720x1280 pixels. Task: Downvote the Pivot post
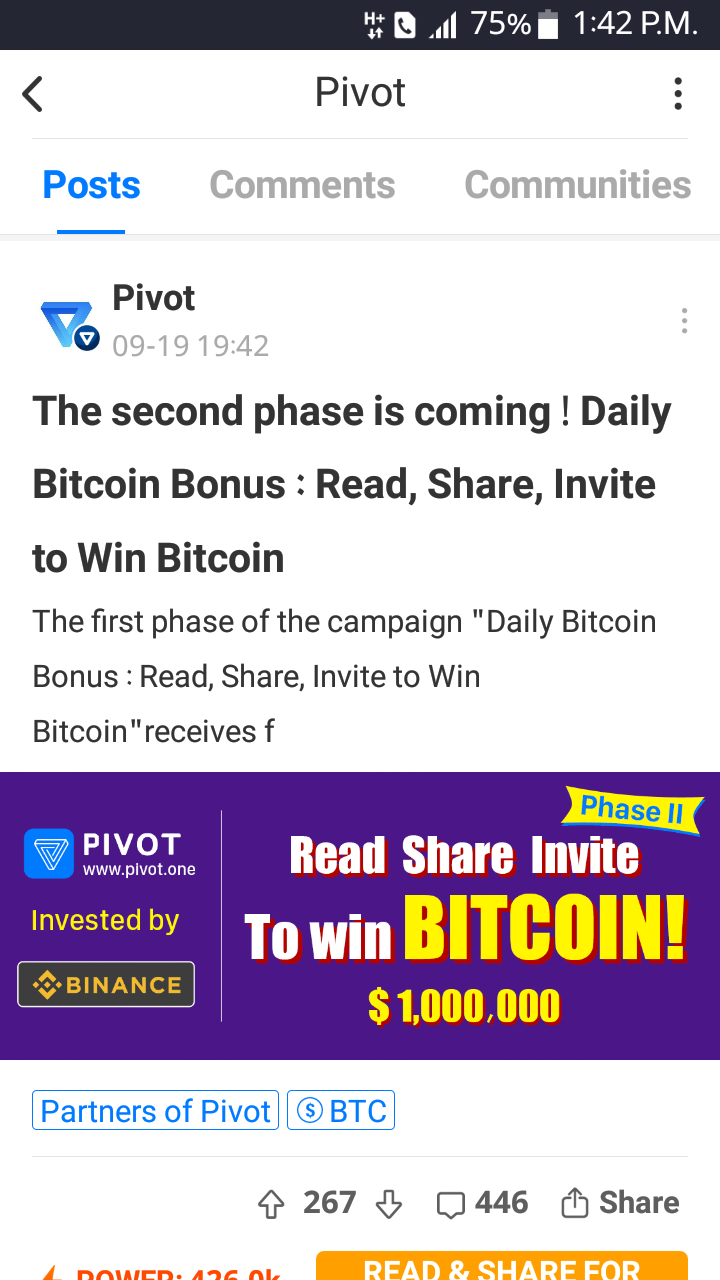[x=388, y=1204]
